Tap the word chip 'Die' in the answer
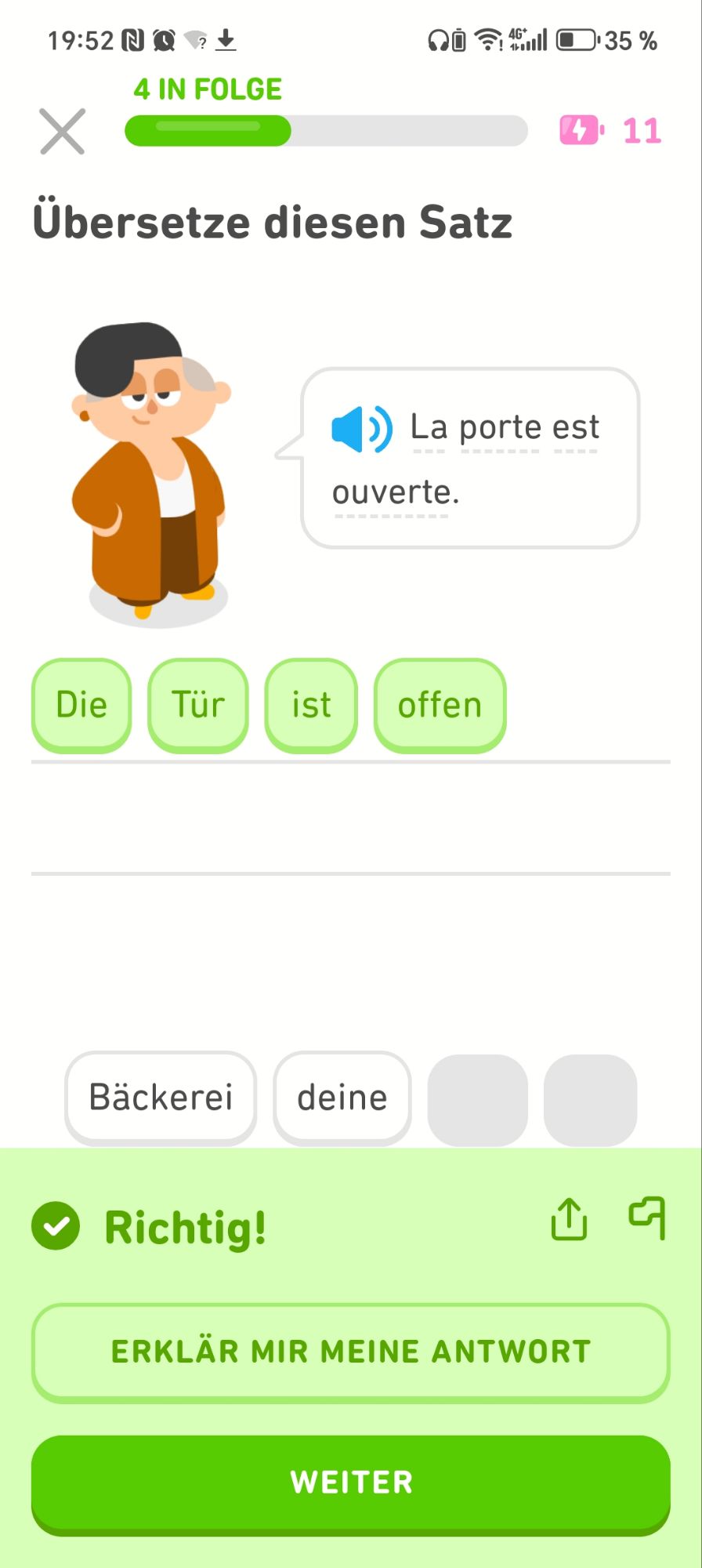Viewport: 702px width, 1568px height. click(x=81, y=704)
